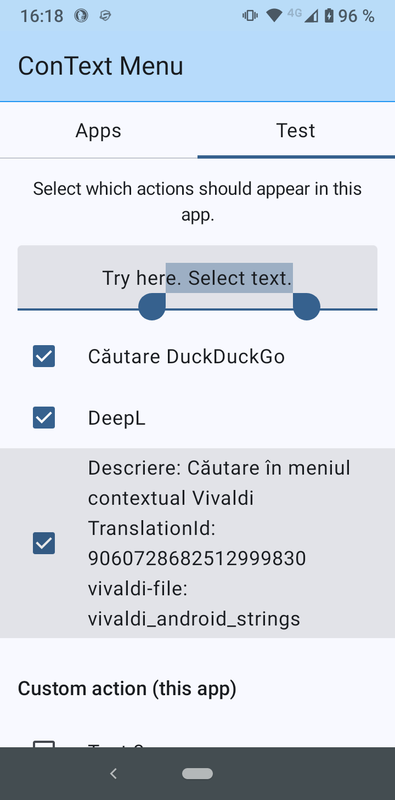Select the Test tab
The width and height of the screenshot is (395, 800).
pos(296,131)
